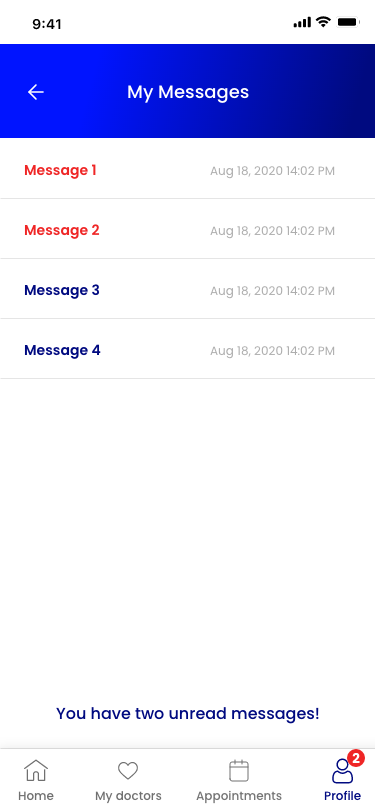This screenshot has width=375, height=812.
Task: Open Message 4
Action: click(x=188, y=349)
